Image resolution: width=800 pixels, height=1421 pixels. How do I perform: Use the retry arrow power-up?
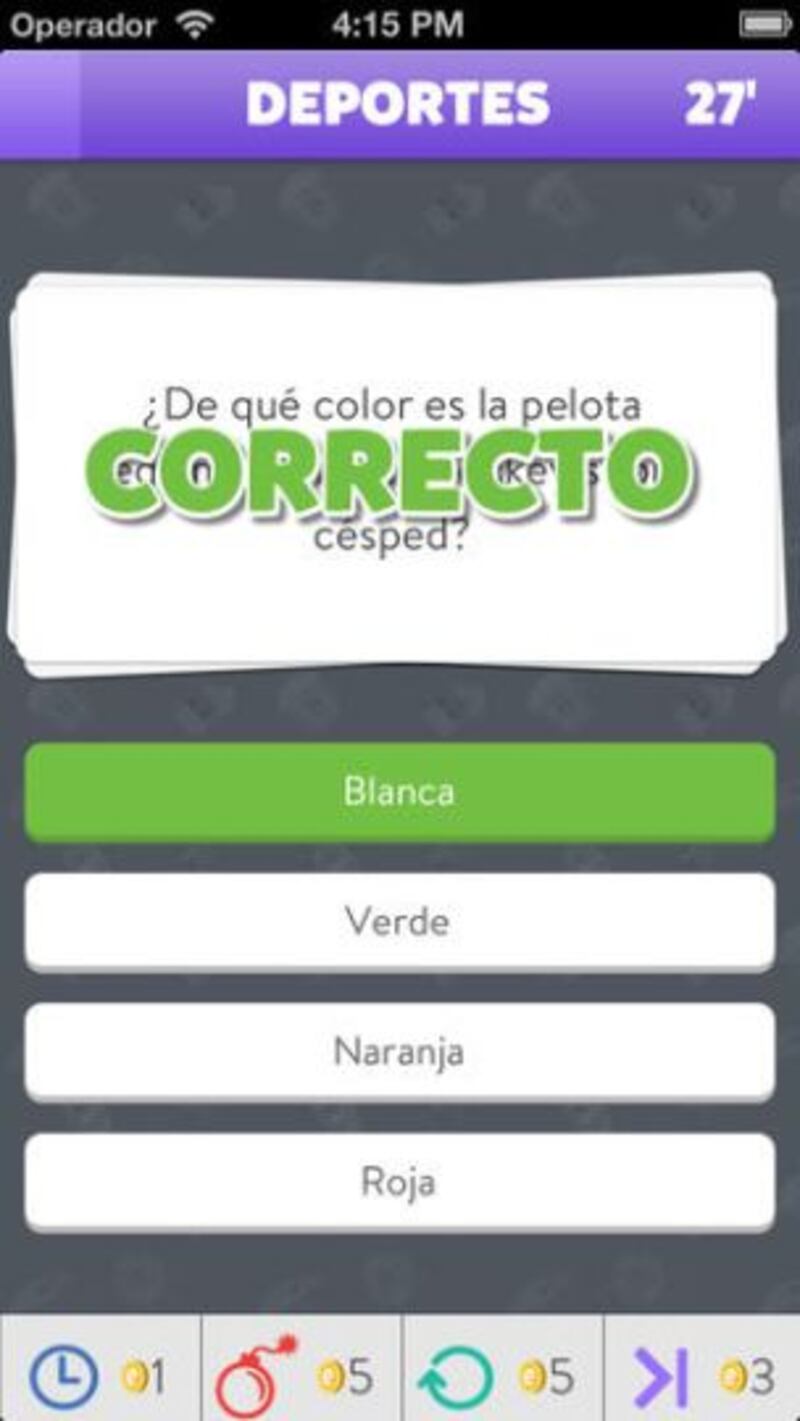(x=502, y=1377)
